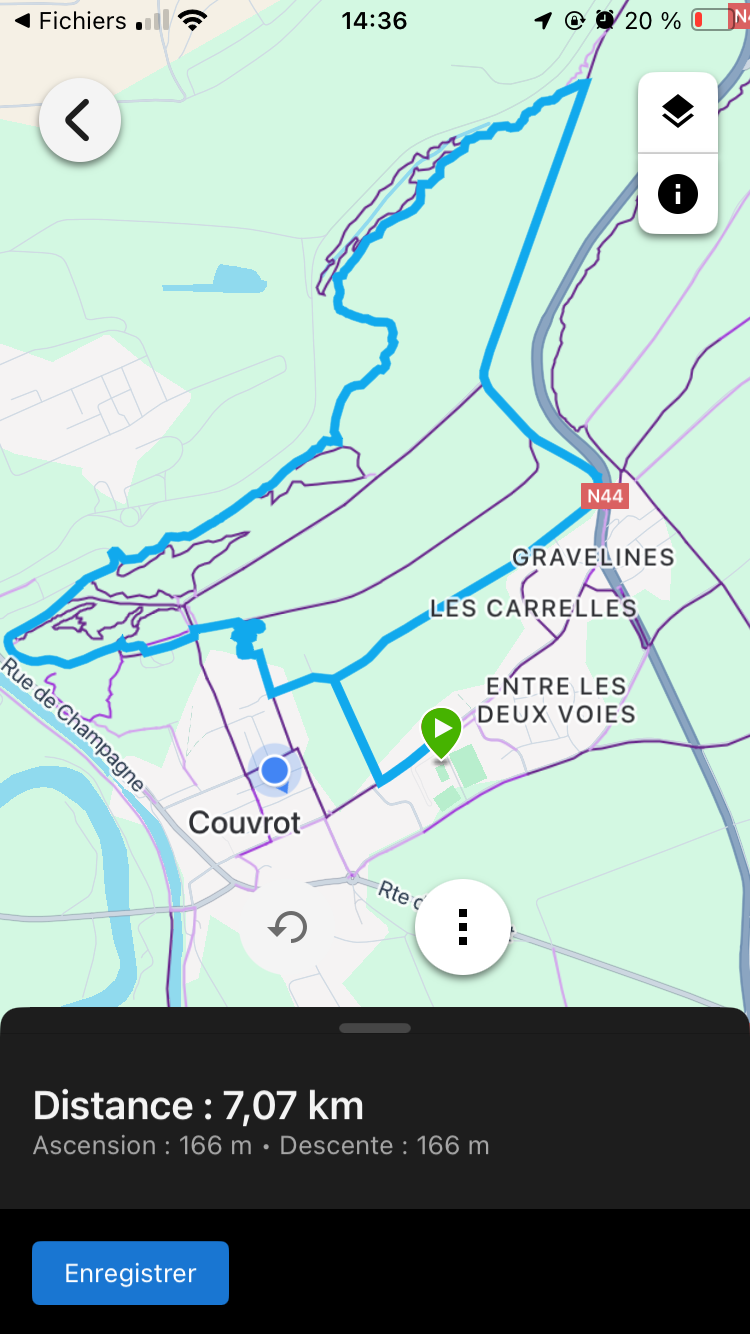Select the green start marker on the map
The image size is (750, 1334).
(x=441, y=730)
